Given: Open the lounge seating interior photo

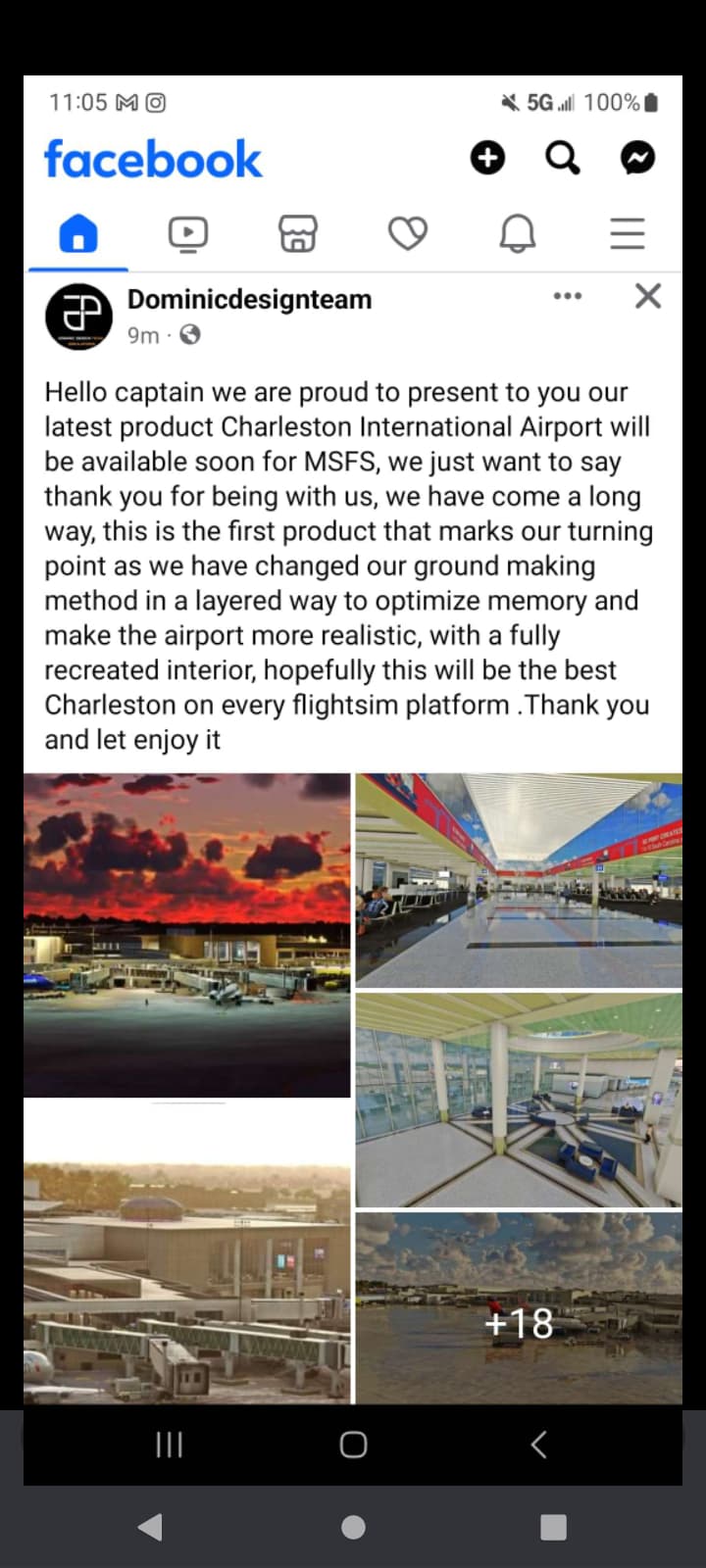Looking at the screenshot, I should pos(519,1100).
